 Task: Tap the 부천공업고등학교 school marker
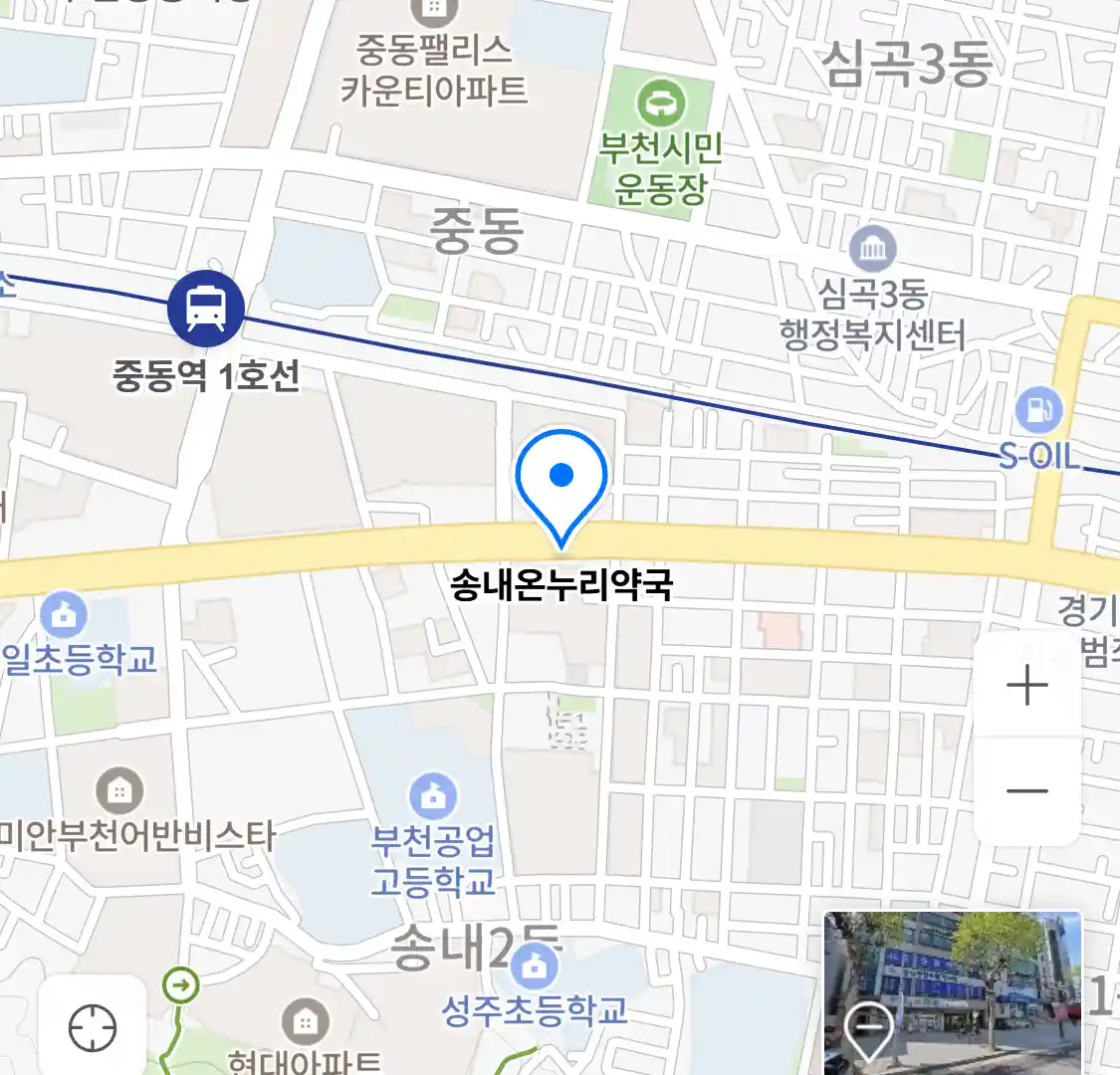[x=433, y=795]
